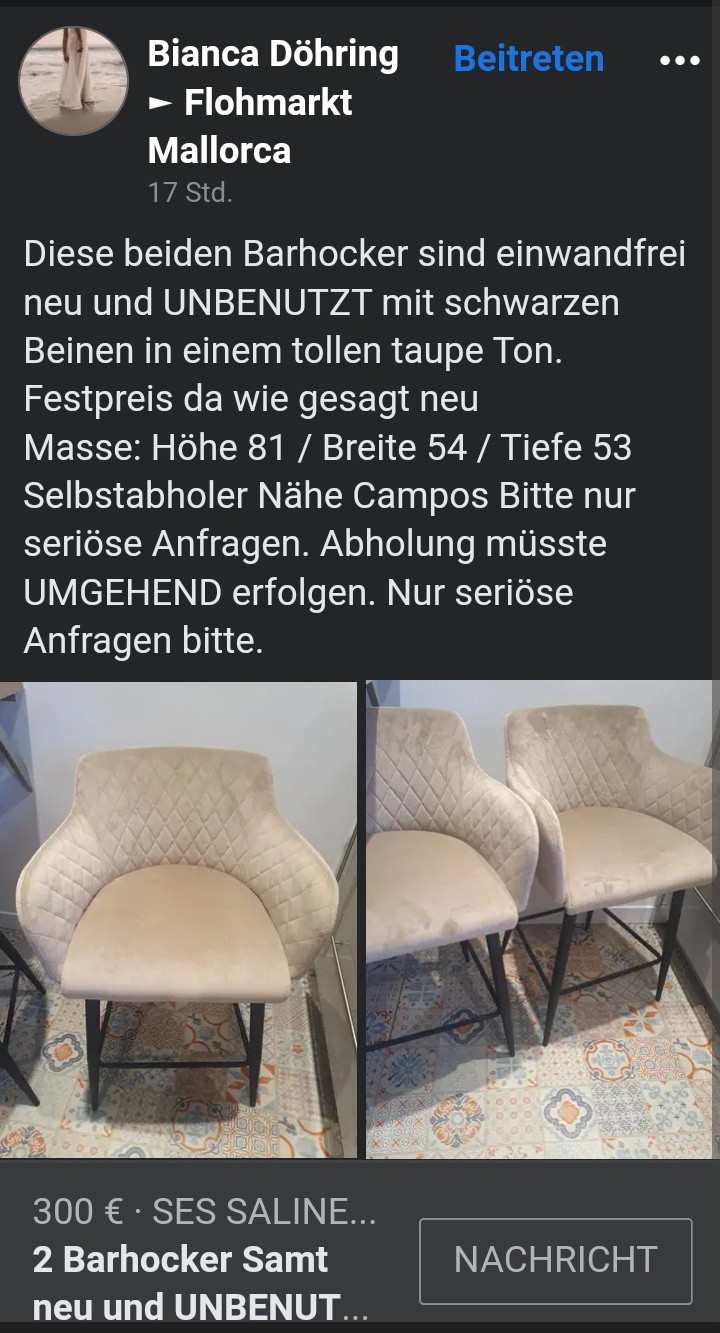Tap NACHRICHT to message the seller
Viewport: 720px width, 1333px height.
pyautogui.click(x=555, y=1261)
